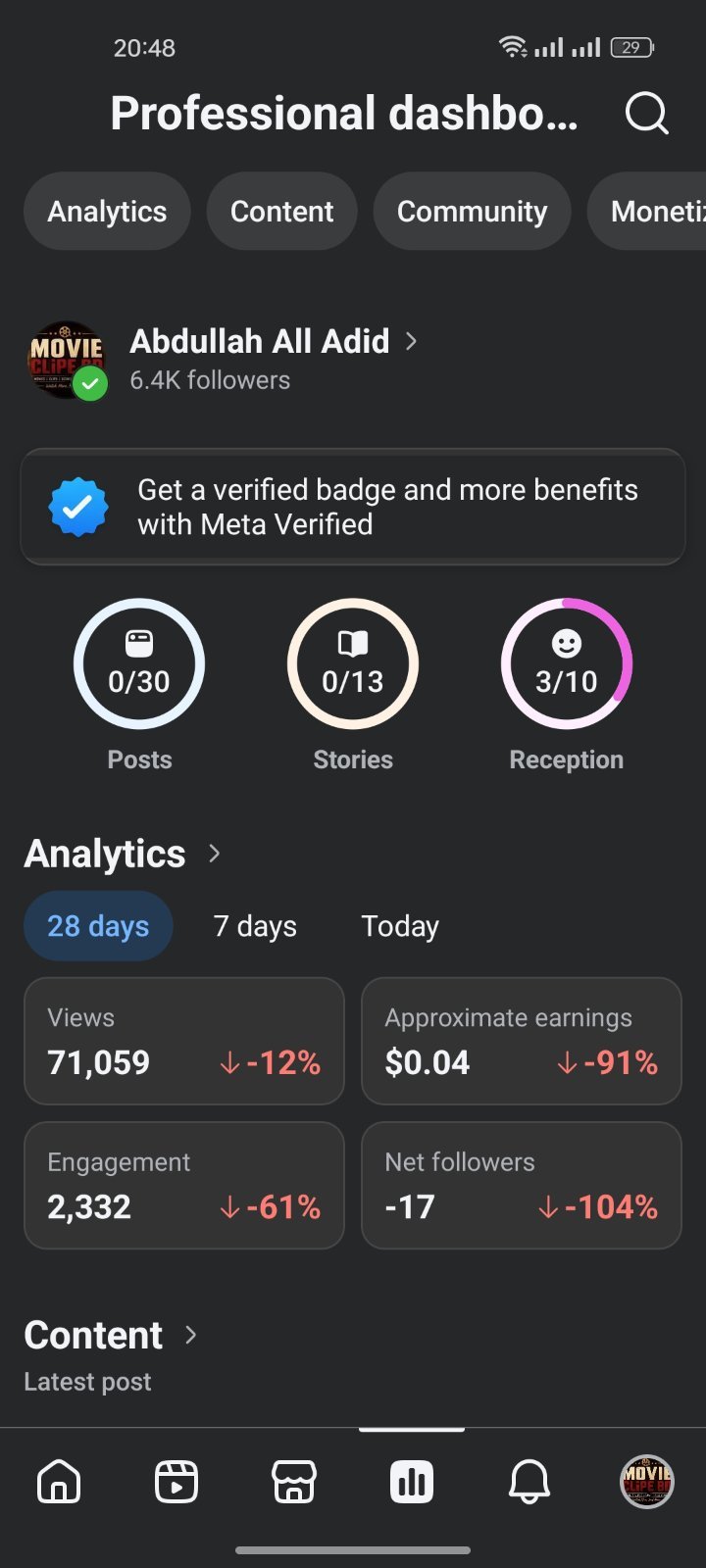Viewport: 706px width, 1568px height.
Task: Open the Community chip
Action: 472,211
